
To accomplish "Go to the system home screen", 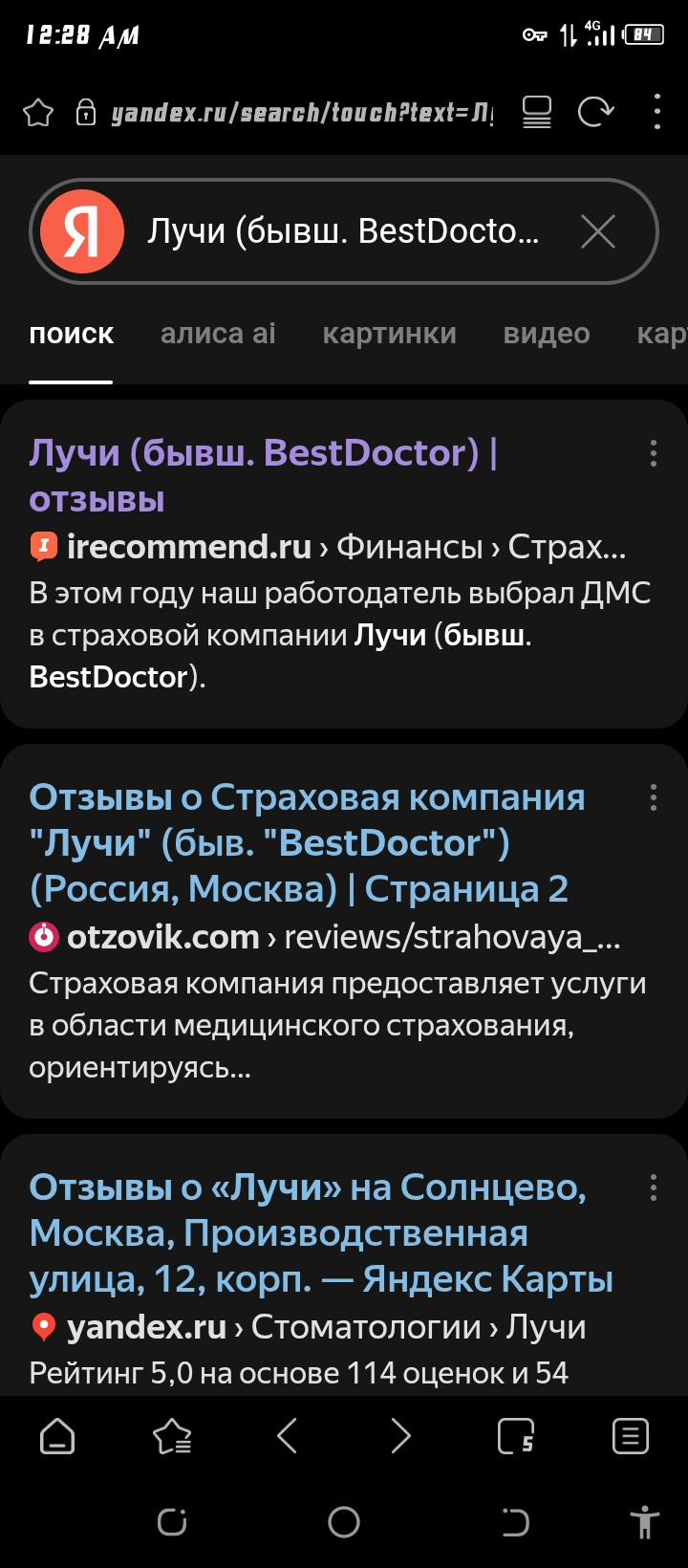I will [344, 1522].
